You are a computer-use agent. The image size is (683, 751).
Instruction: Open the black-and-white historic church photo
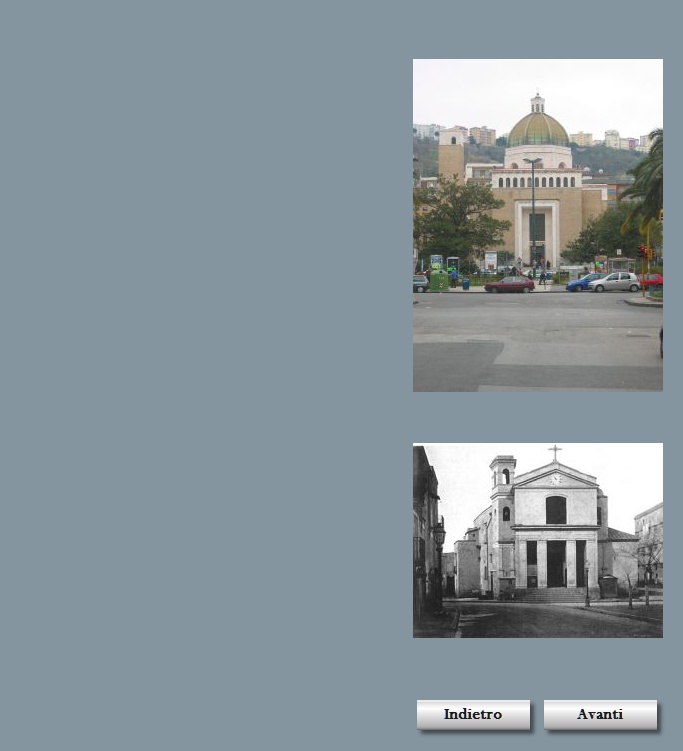click(537, 540)
